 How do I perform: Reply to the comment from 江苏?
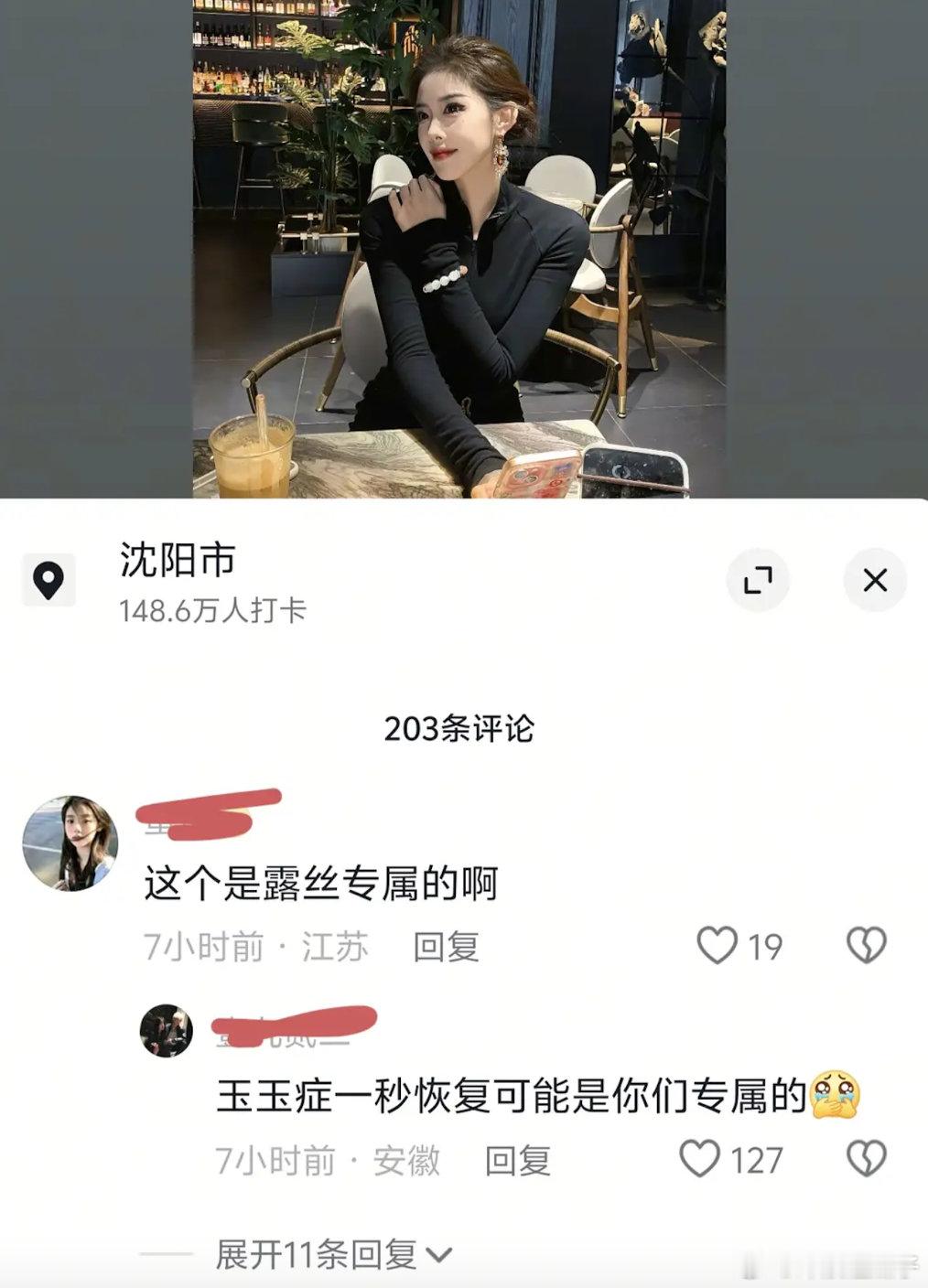click(x=446, y=947)
